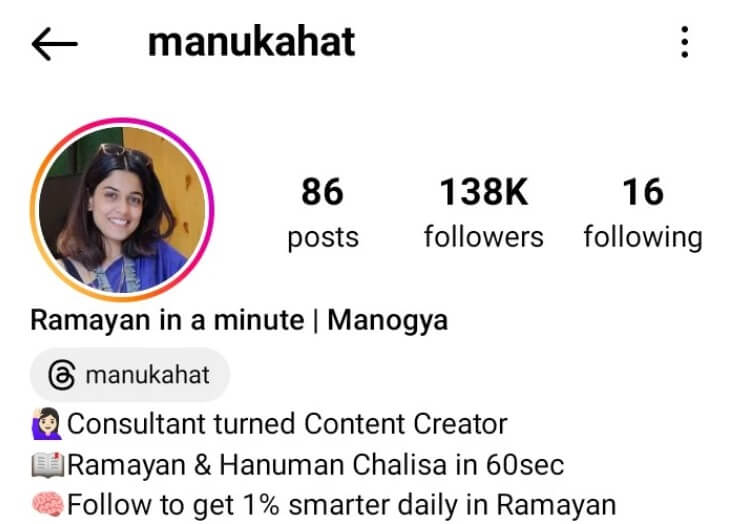Open the manukahat Threads badge
The image size is (752, 524).
point(130,375)
